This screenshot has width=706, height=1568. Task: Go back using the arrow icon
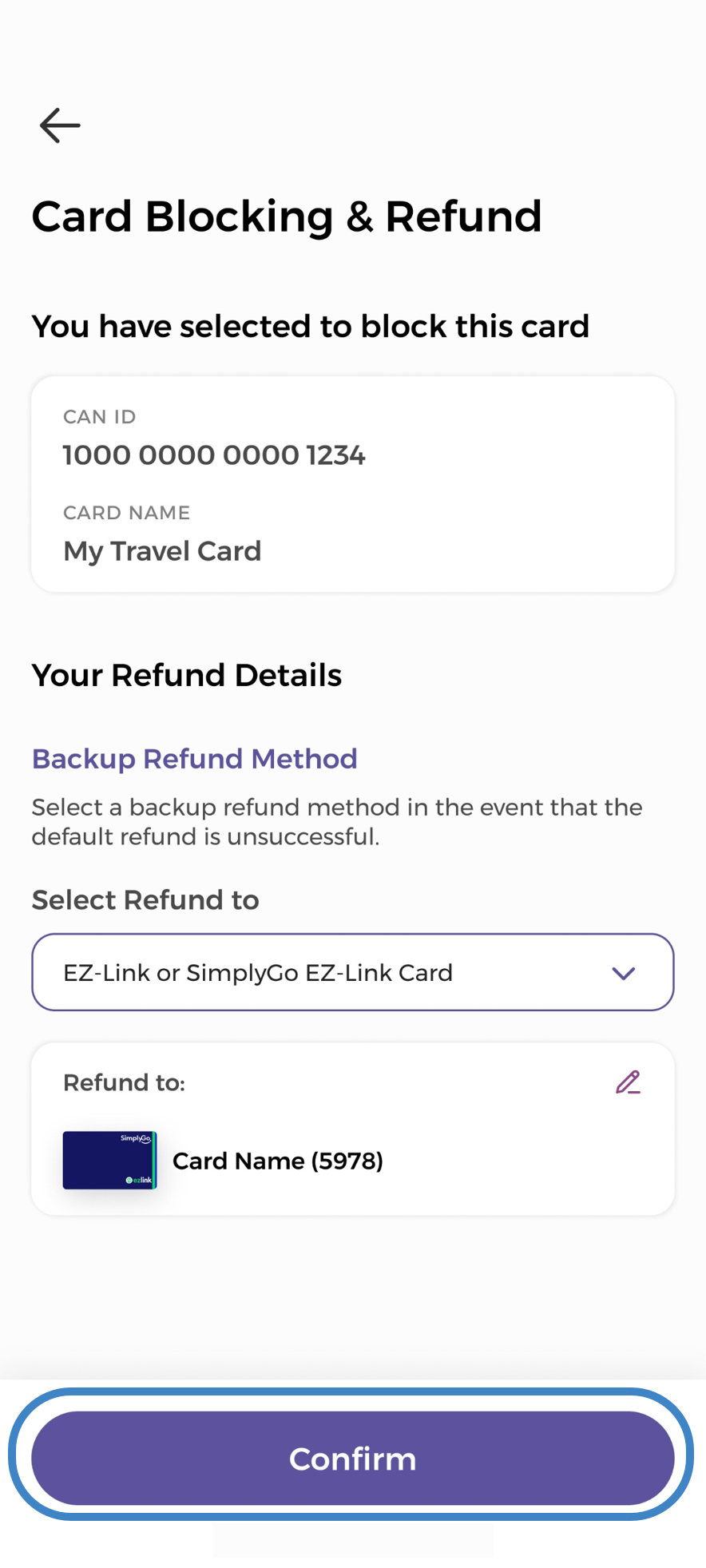click(60, 125)
